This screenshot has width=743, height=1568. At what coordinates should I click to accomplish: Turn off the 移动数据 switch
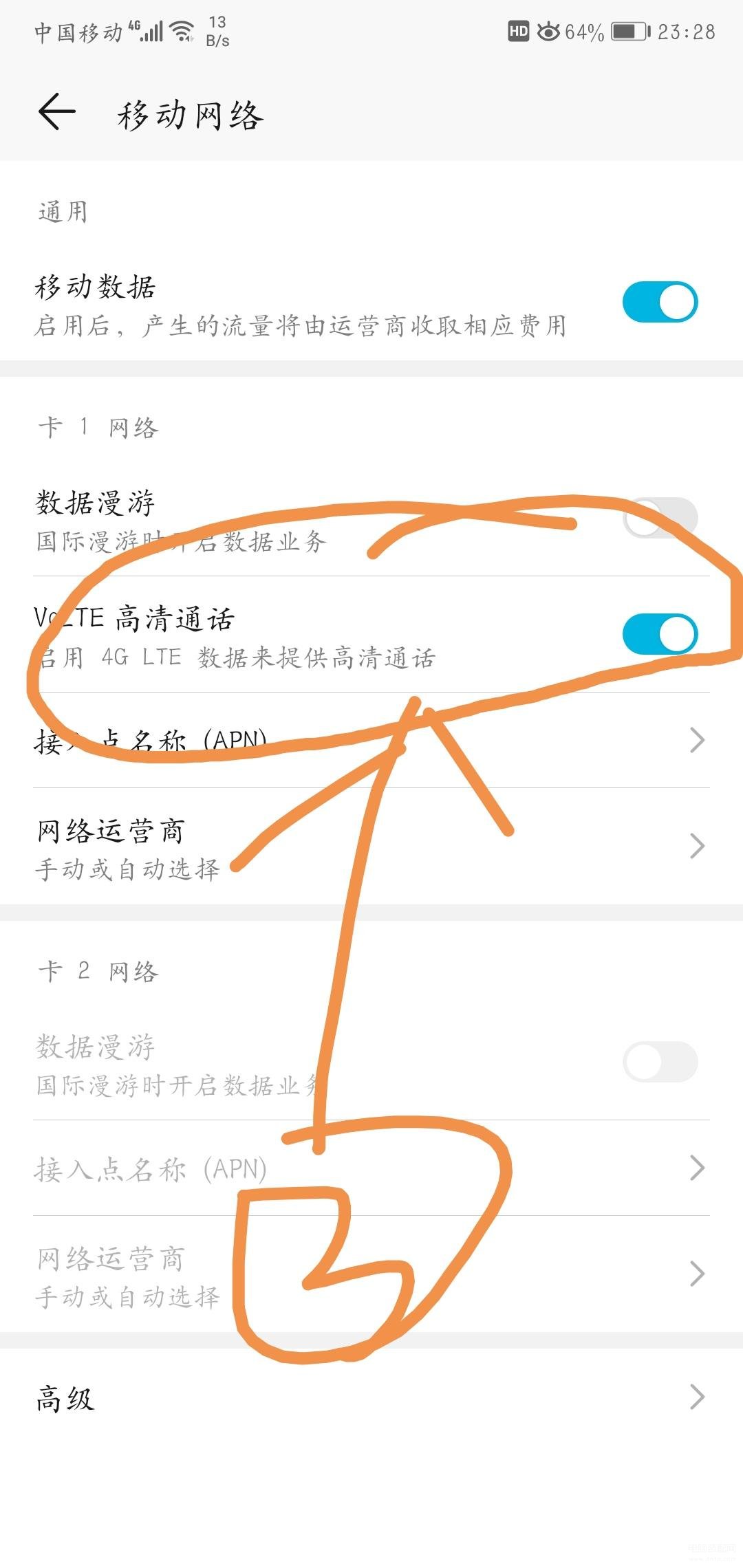(x=659, y=302)
